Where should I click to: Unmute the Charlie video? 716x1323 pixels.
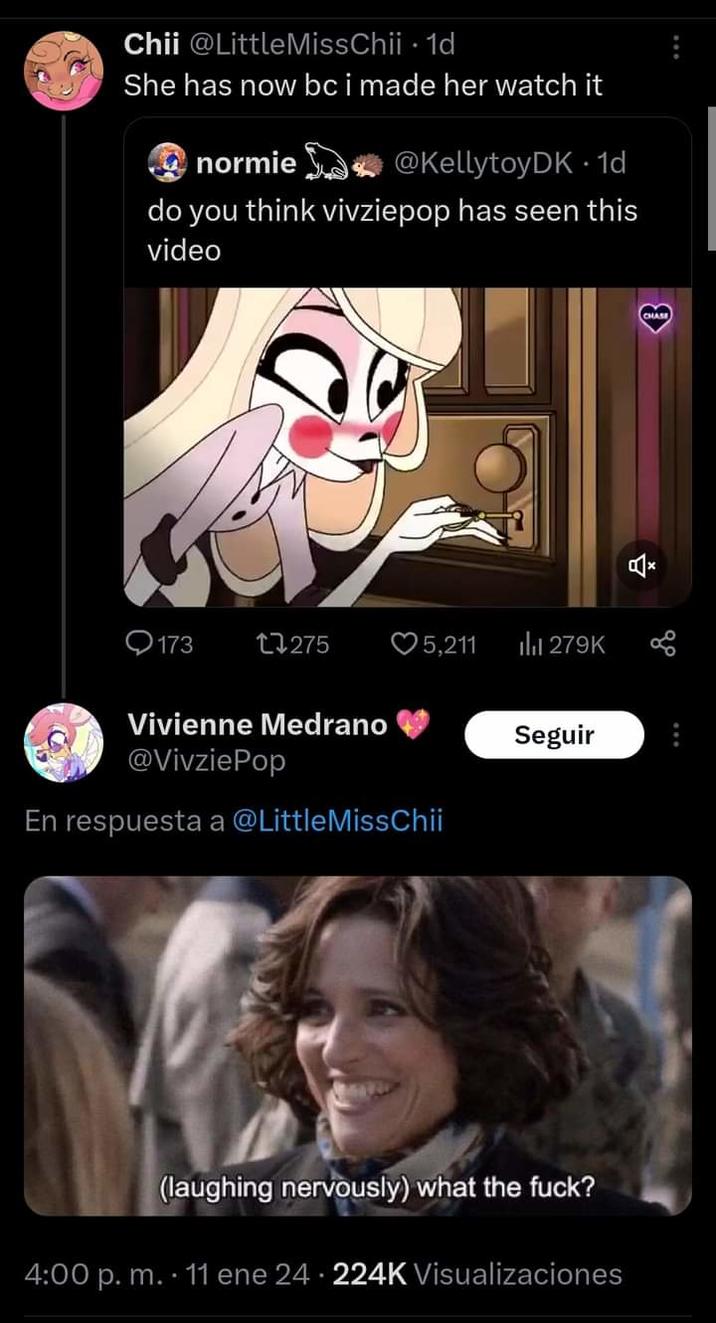click(x=641, y=567)
